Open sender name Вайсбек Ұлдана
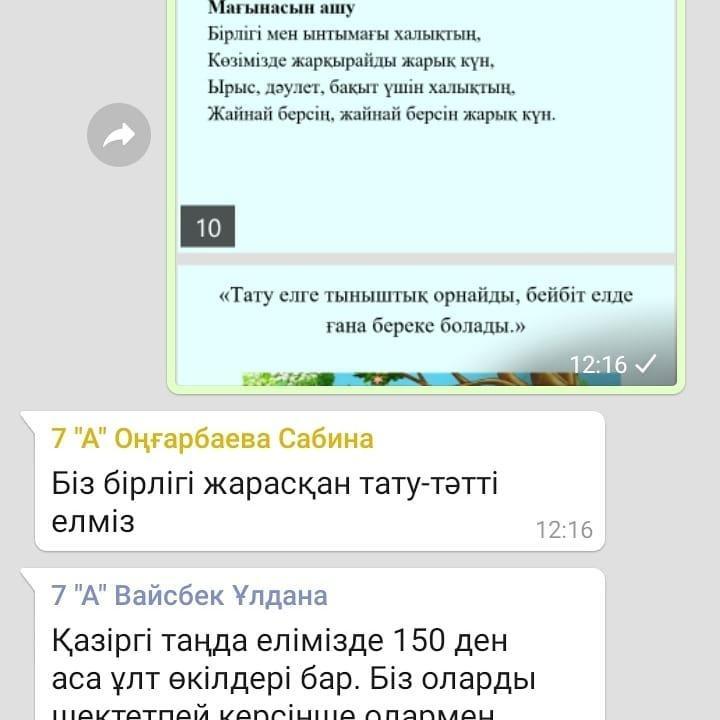 (x=189, y=596)
